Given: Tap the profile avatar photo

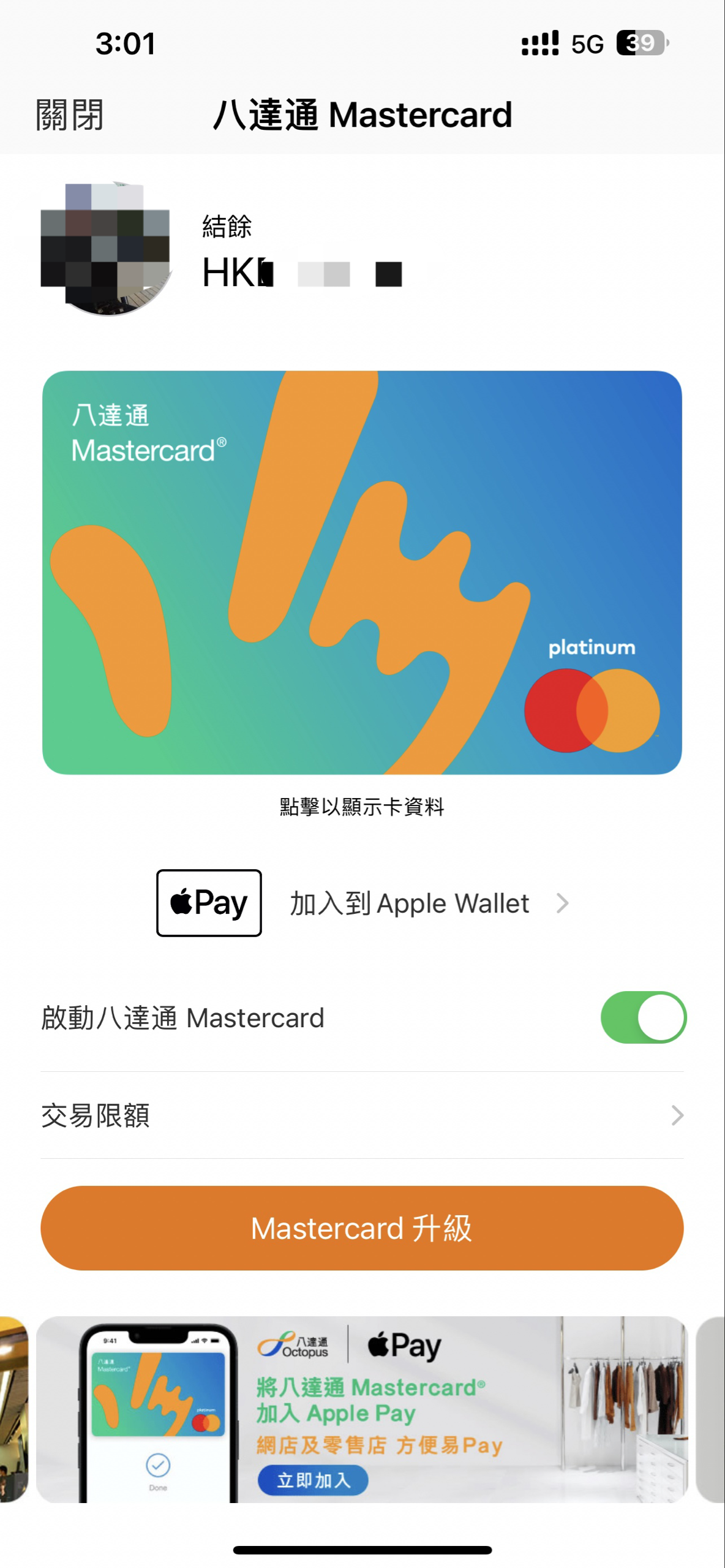Looking at the screenshot, I should tap(105, 245).
